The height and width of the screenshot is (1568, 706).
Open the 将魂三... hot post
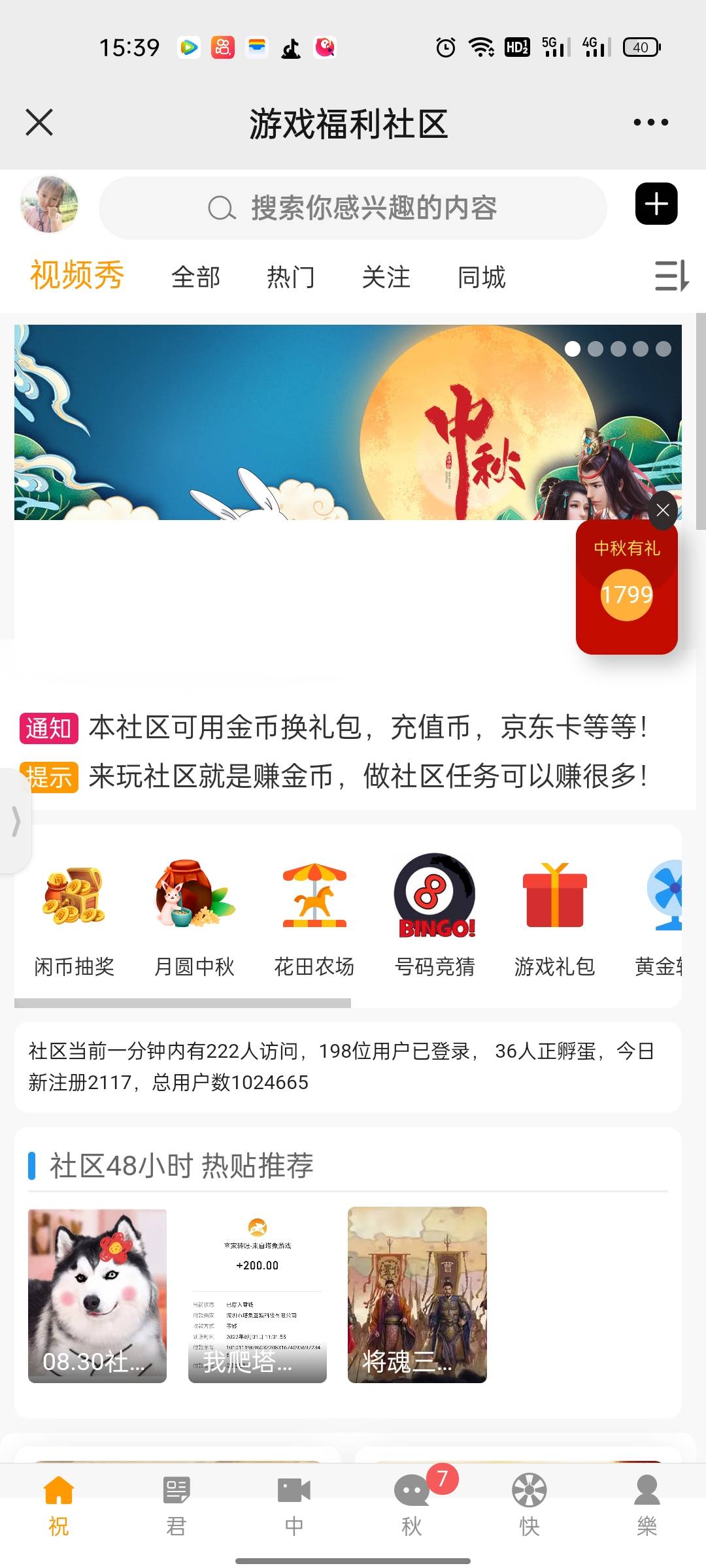coord(417,1294)
